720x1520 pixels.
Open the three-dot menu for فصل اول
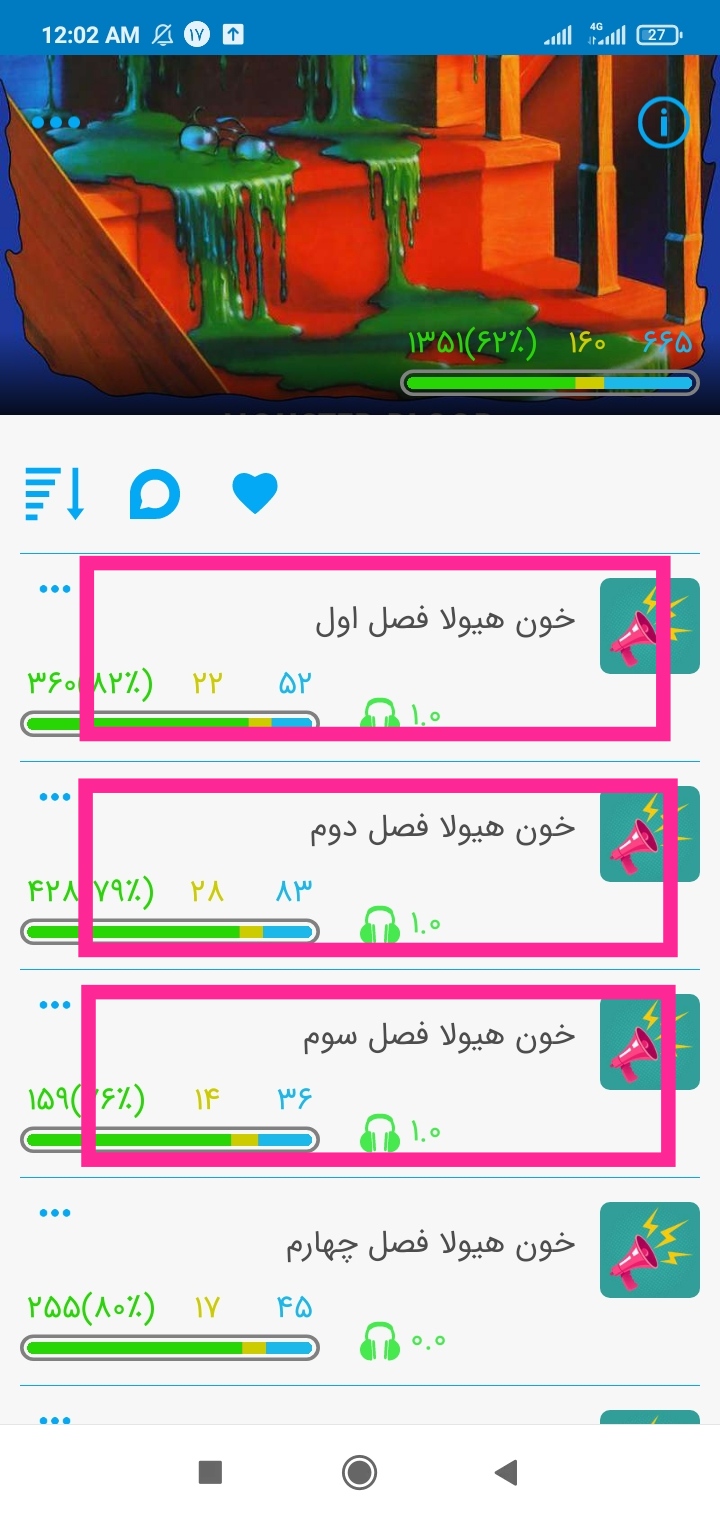click(55, 589)
